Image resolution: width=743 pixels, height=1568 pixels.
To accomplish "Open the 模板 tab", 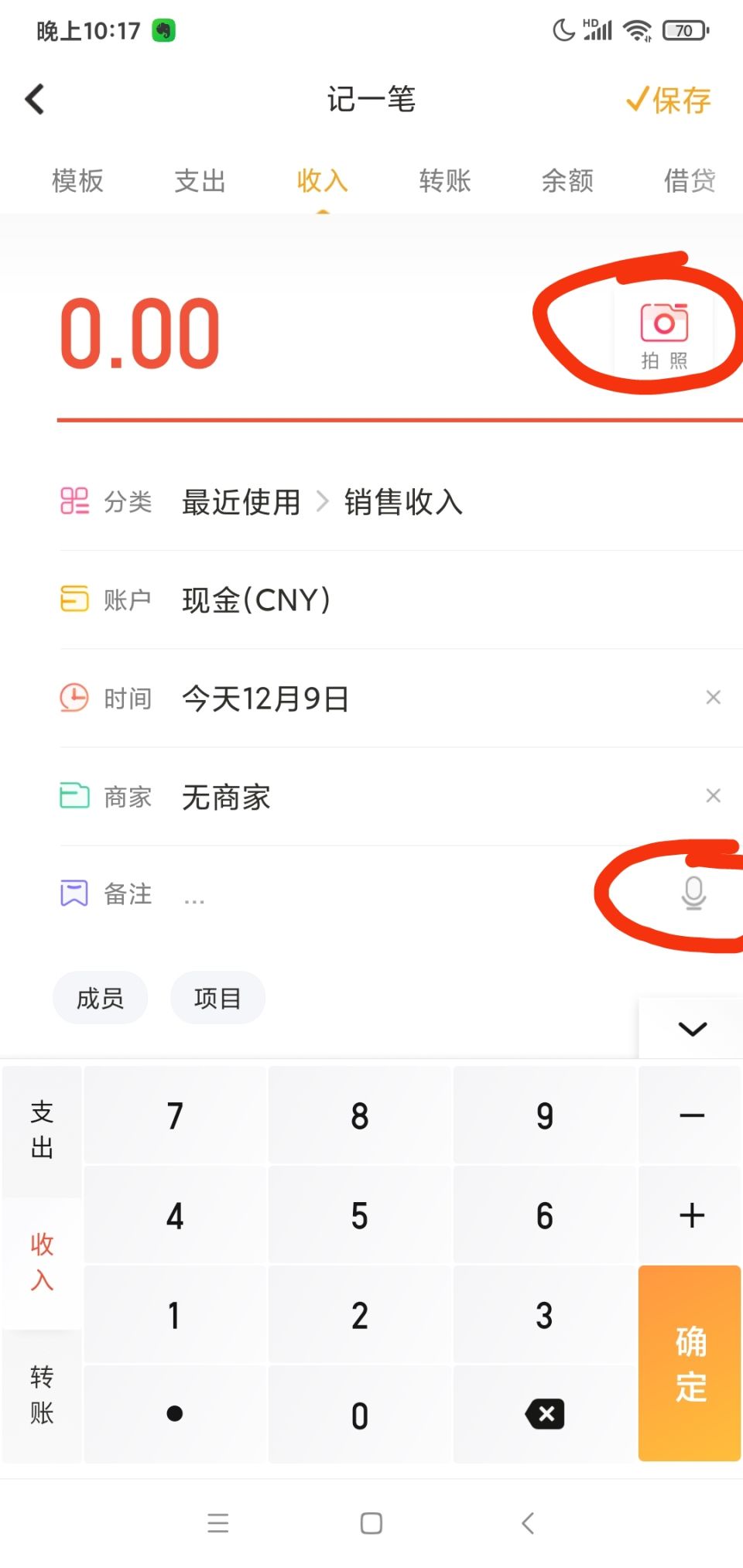I will coord(77,180).
